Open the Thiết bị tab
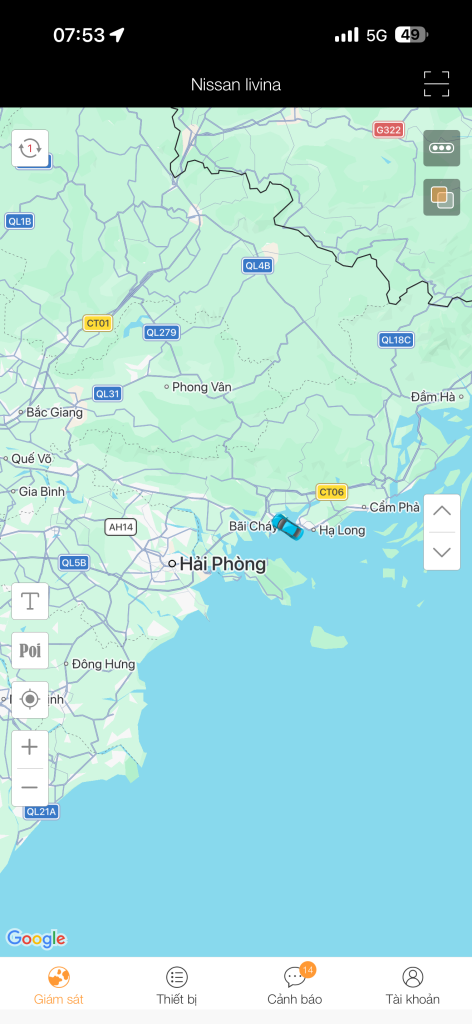The width and height of the screenshot is (472, 1024). (177, 985)
